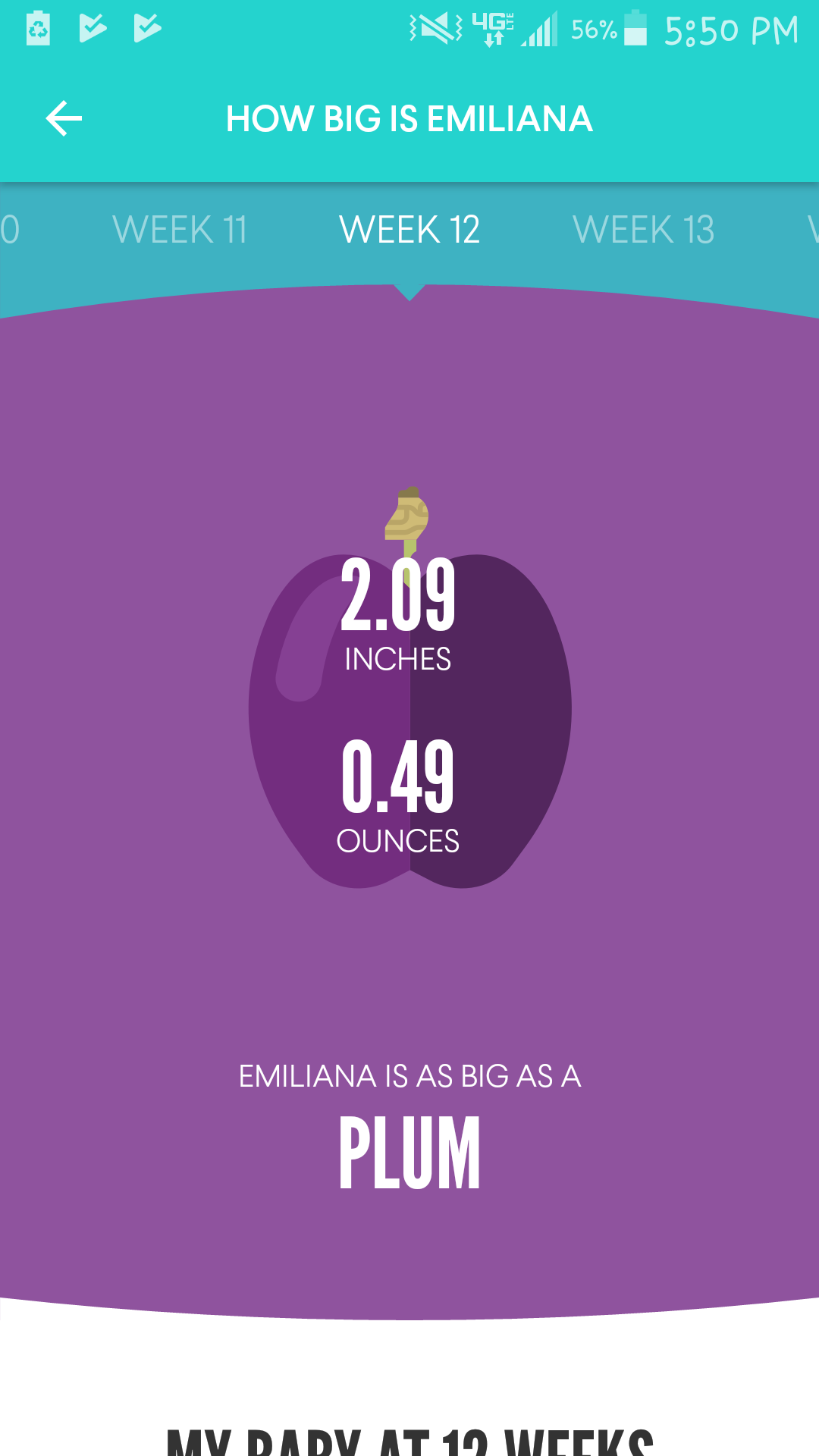This screenshot has height=1456, width=819.
Task: Go back using the arrow icon
Action: pyautogui.click(x=64, y=119)
